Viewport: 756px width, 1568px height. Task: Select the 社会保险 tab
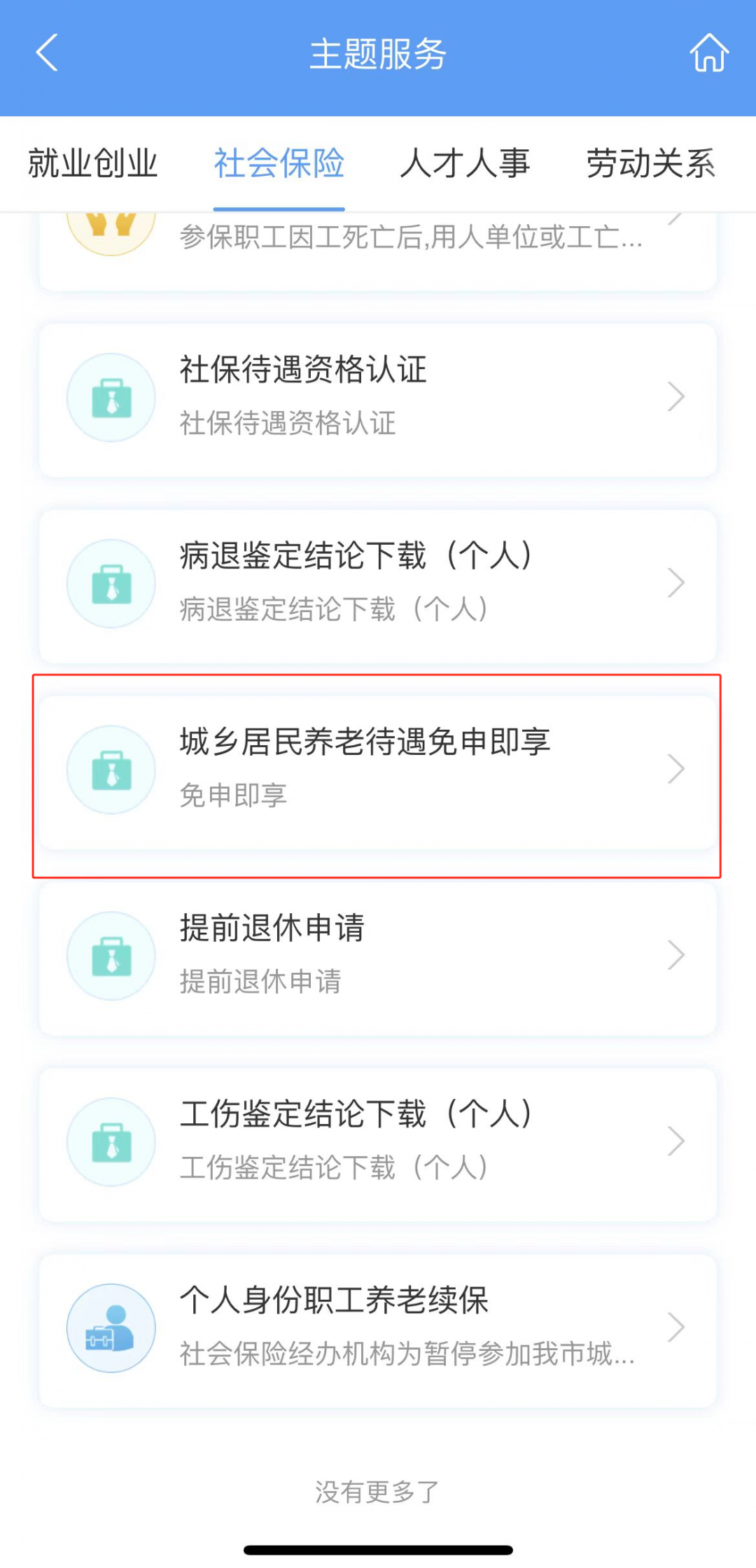[x=279, y=164]
